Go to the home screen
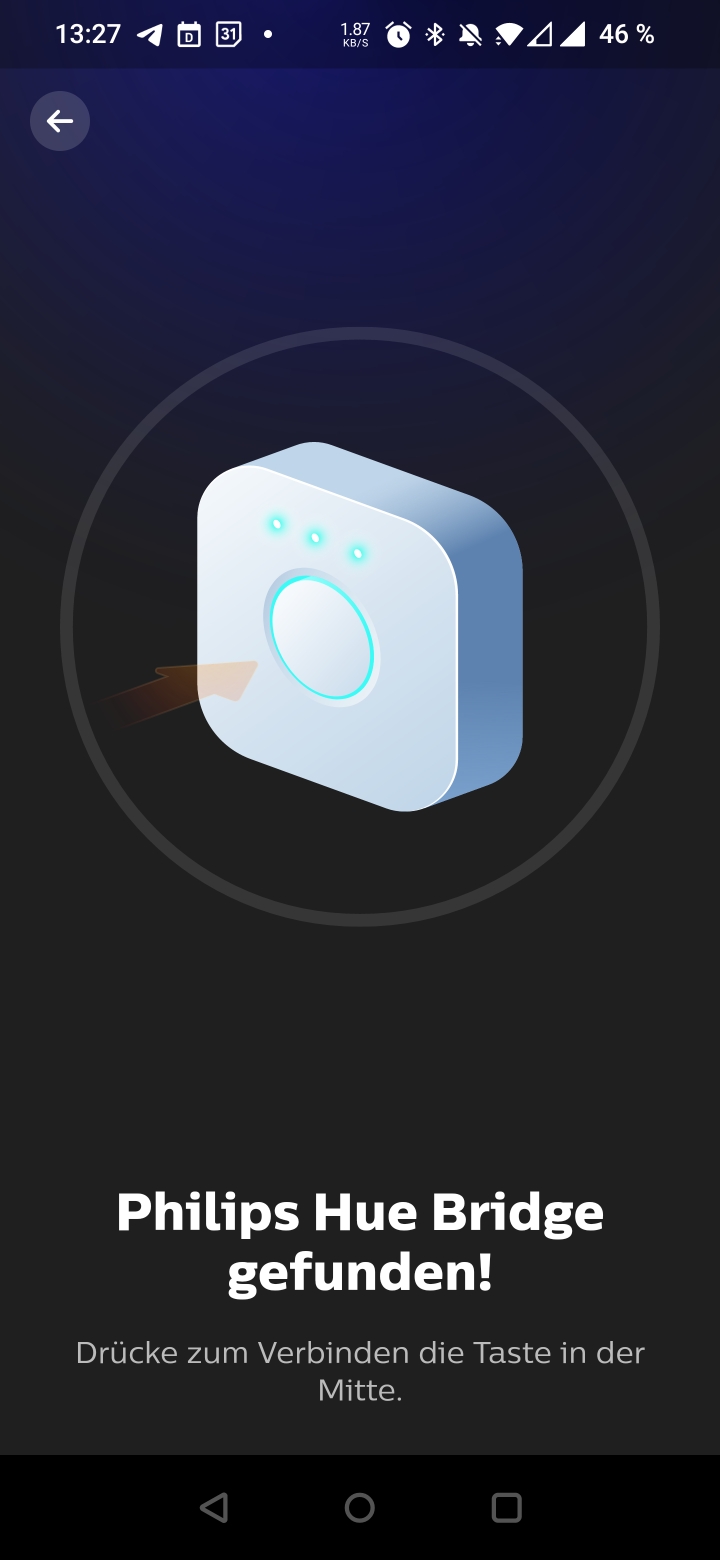Screen dimensions: 720x1560 (360, 1507)
